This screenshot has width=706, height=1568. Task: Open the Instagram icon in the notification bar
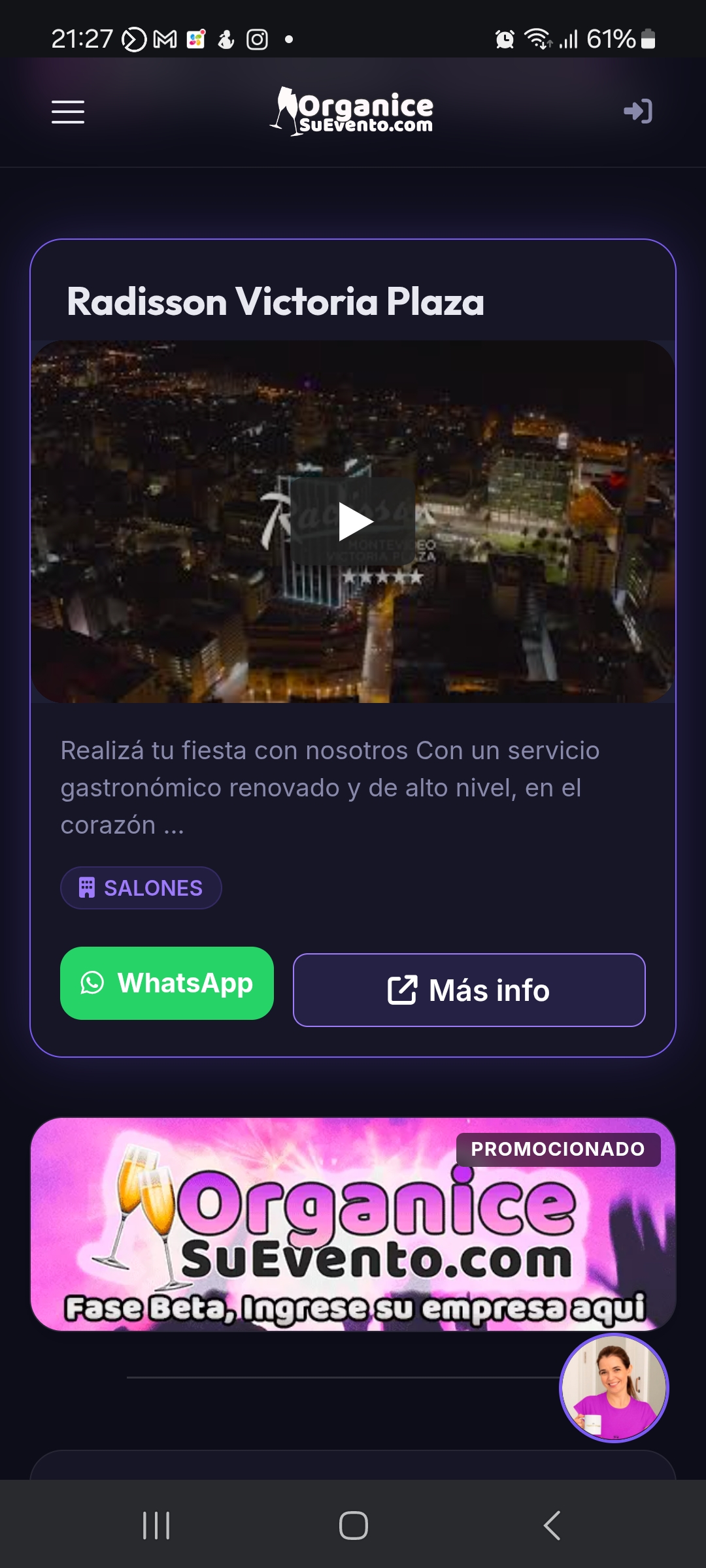(258, 38)
